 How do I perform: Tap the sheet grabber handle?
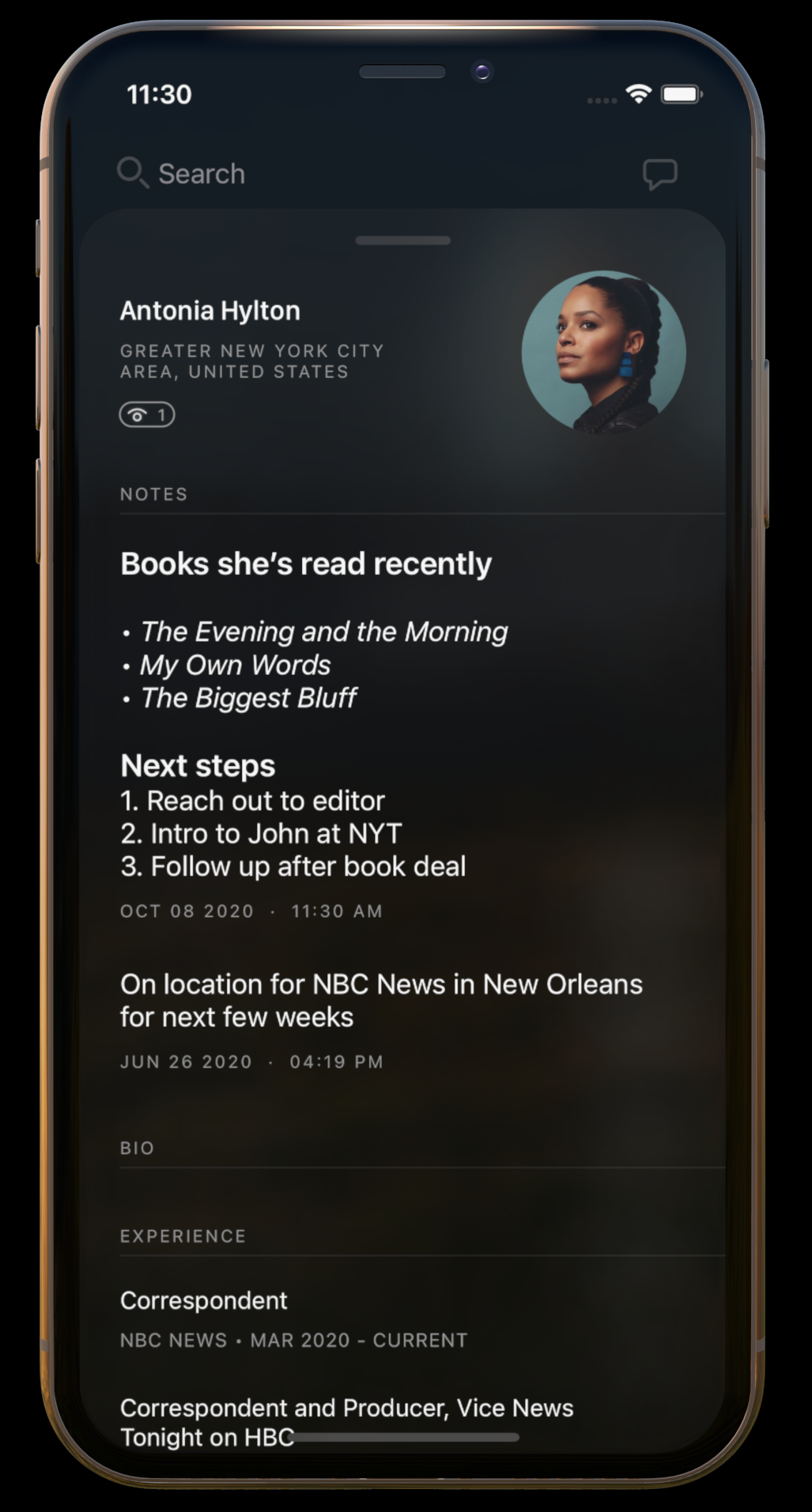tap(402, 240)
